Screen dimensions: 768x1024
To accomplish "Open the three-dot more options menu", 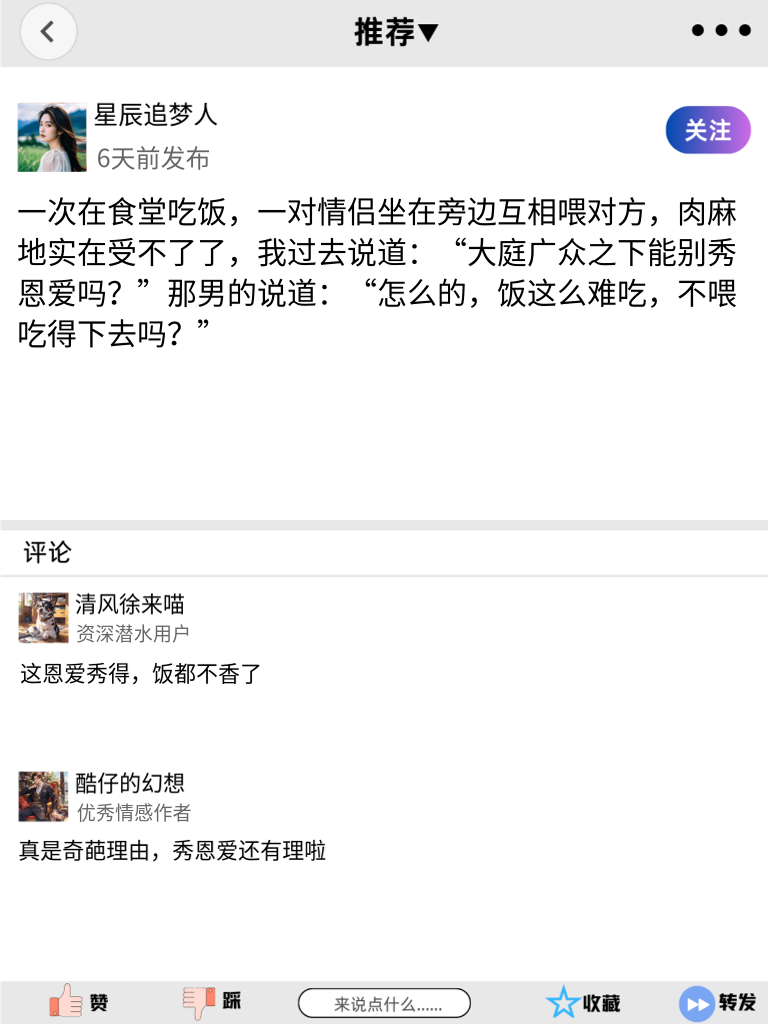I will tap(720, 31).
